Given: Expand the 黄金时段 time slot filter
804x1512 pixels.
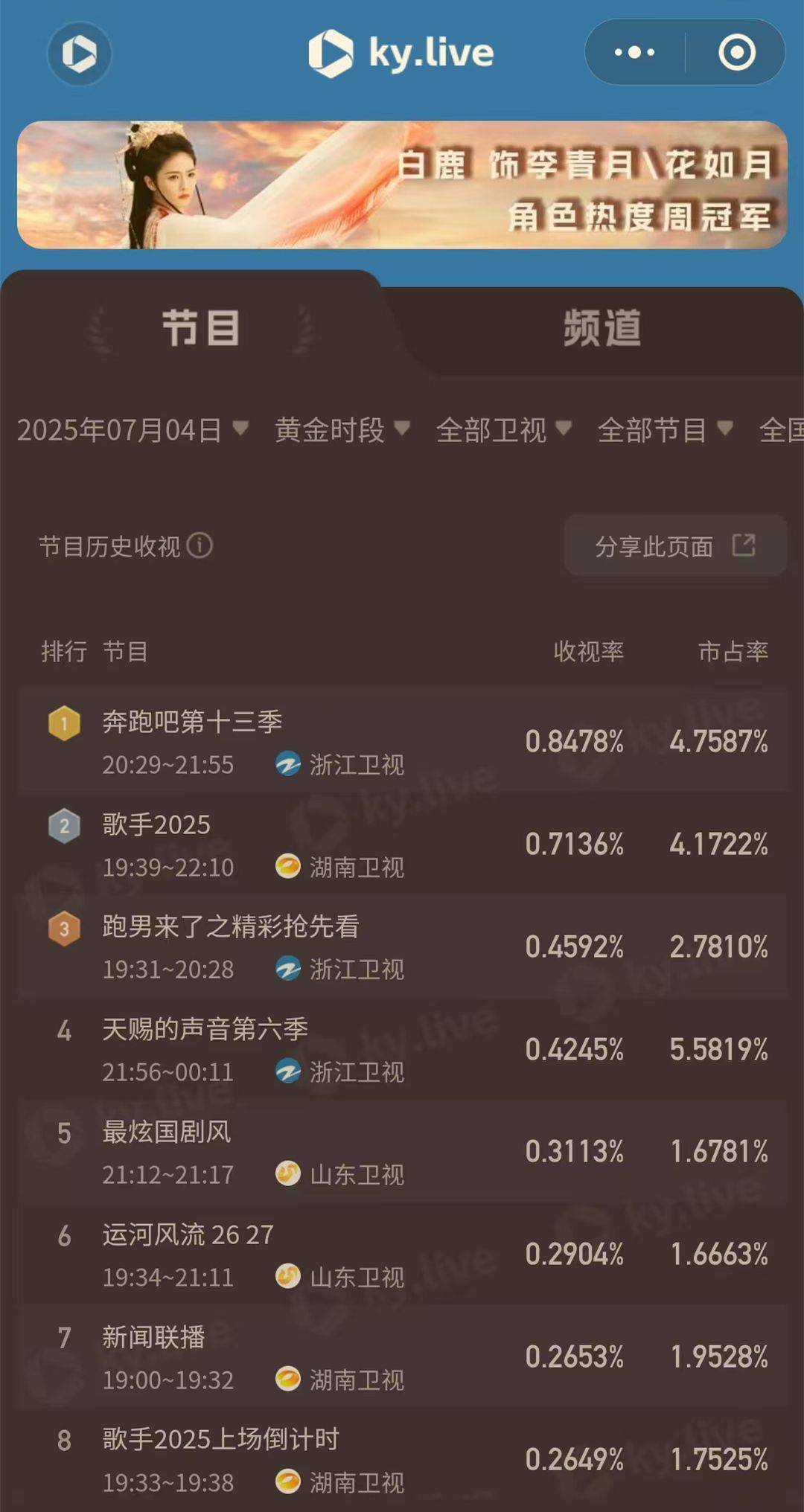Looking at the screenshot, I should click(x=342, y=429).
